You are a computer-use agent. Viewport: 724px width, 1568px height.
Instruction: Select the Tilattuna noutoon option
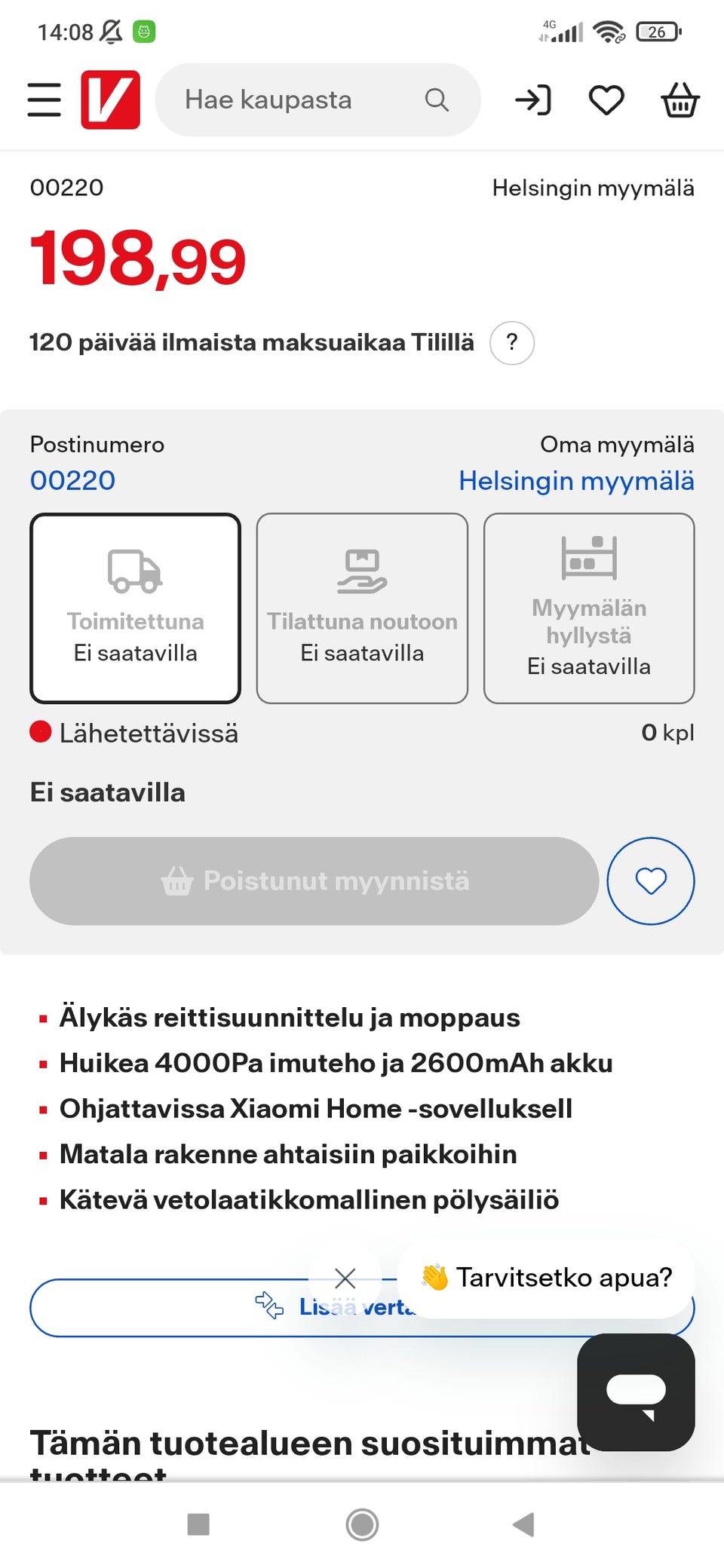[x=362, y=608]
